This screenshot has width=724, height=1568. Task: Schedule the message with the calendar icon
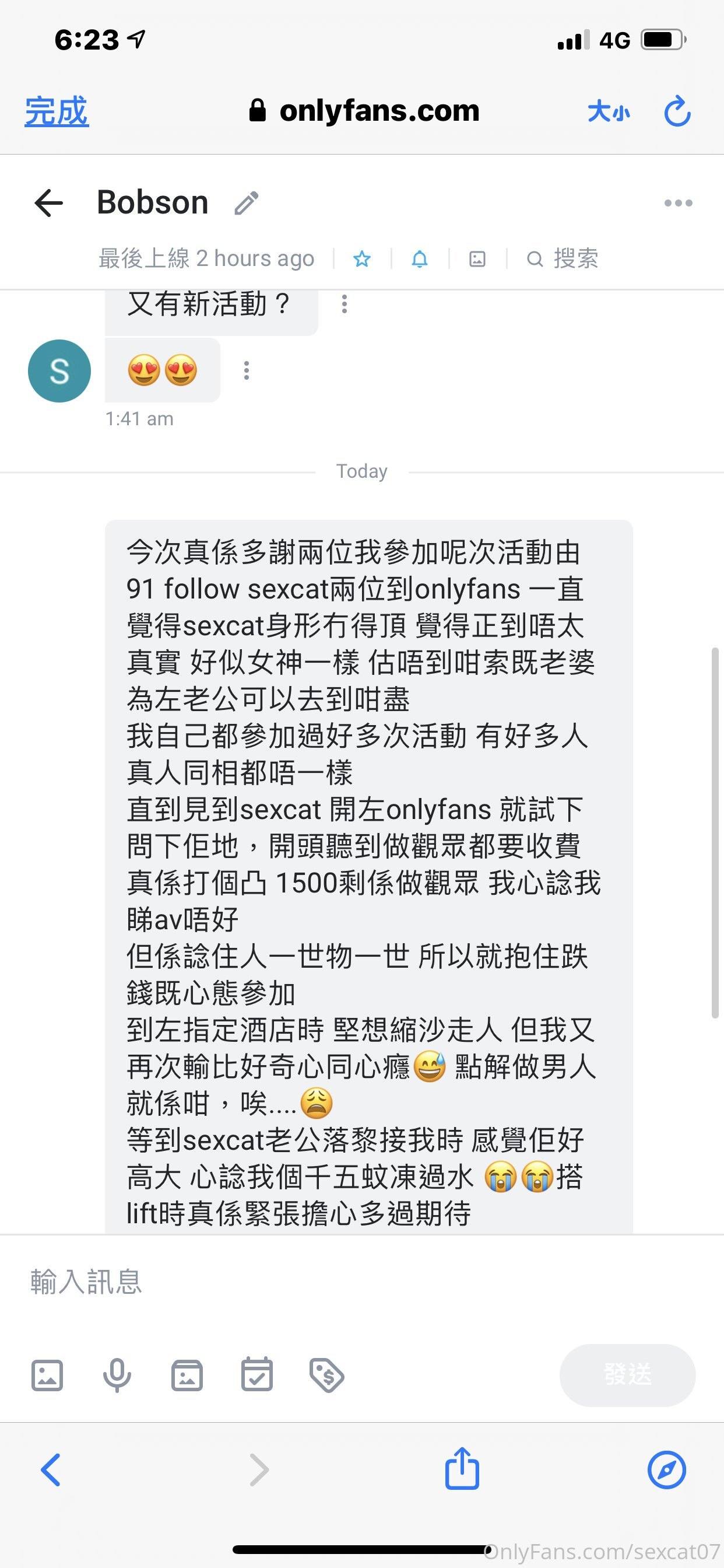click(256, 1375)
